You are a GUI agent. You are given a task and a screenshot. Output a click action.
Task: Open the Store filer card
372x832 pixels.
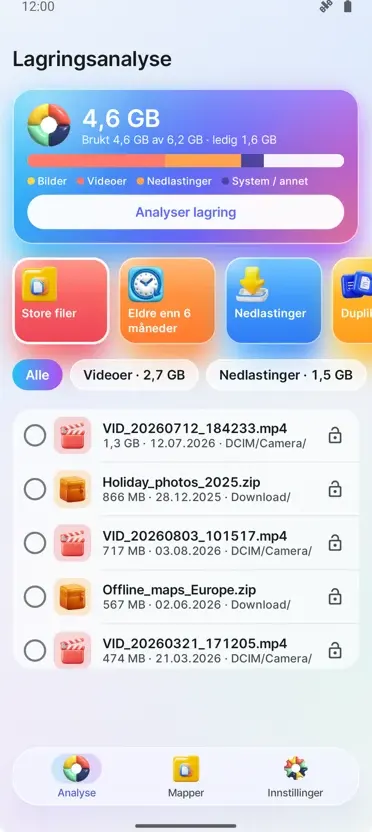(x=61, y=301)
